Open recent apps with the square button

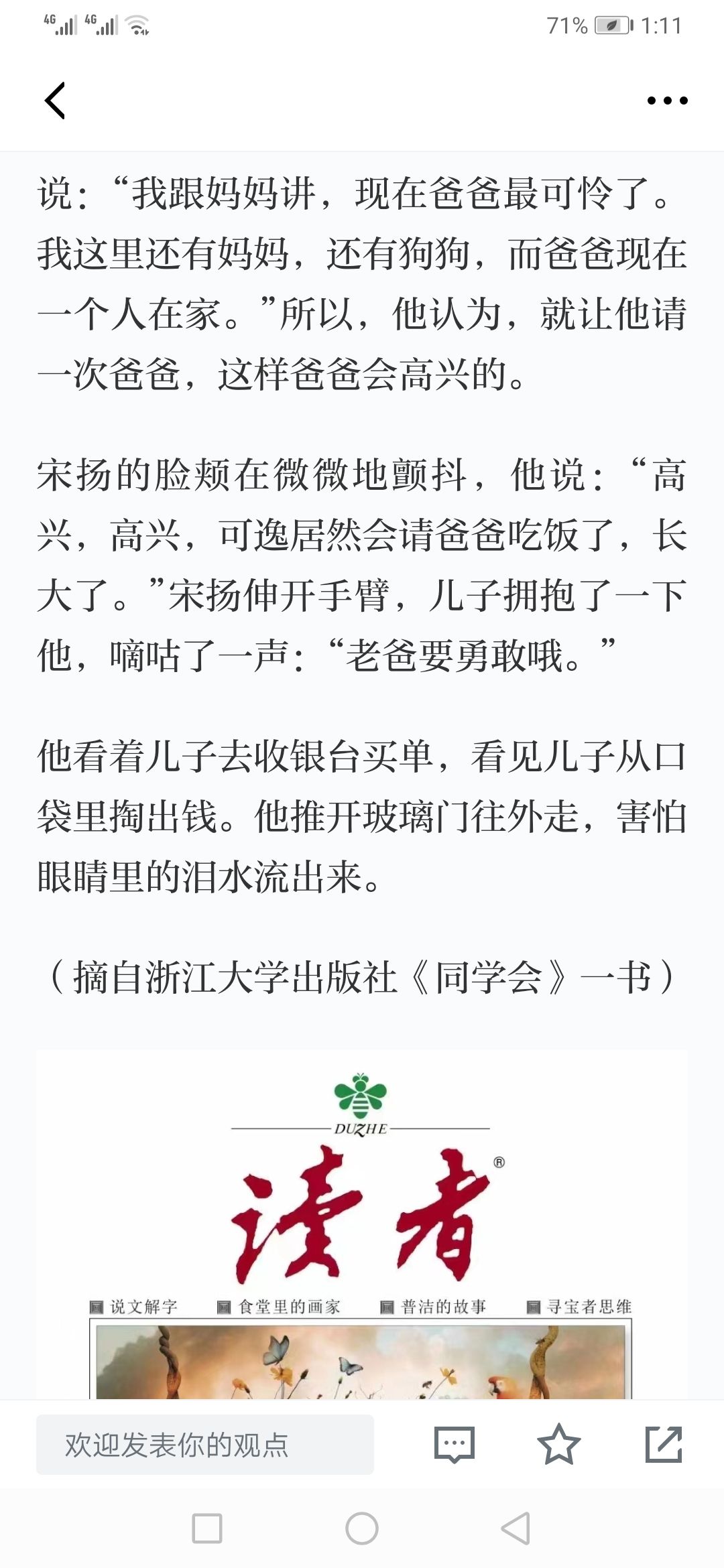pos(207,1528)
